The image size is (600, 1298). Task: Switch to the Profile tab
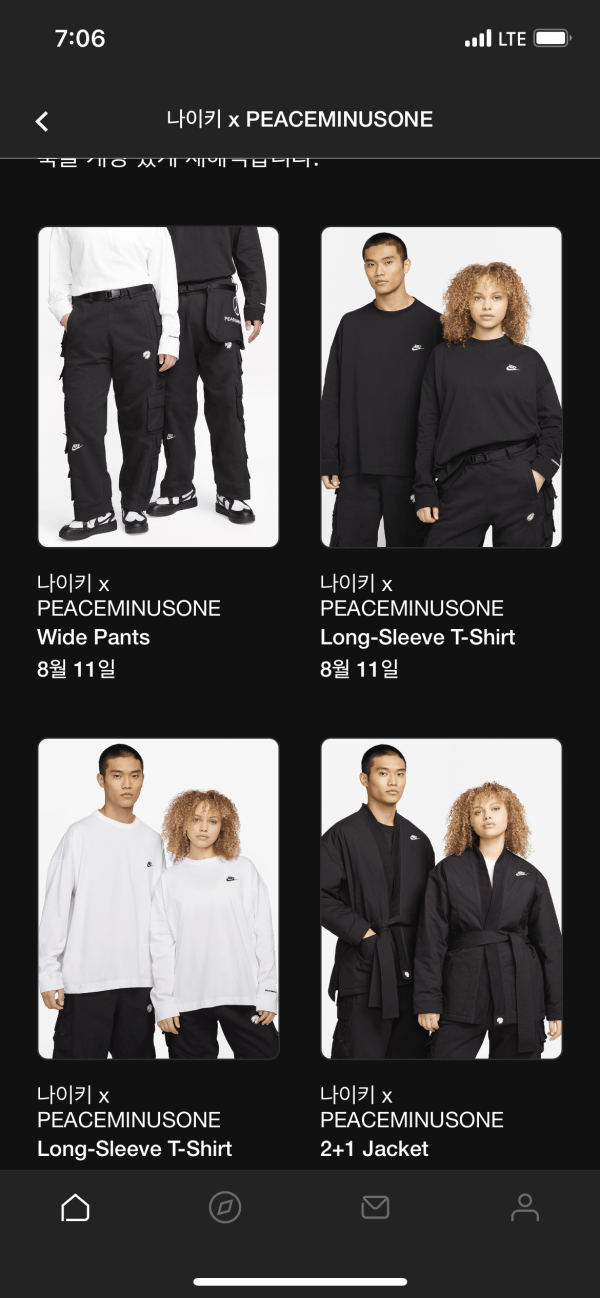pos(525,1207)
